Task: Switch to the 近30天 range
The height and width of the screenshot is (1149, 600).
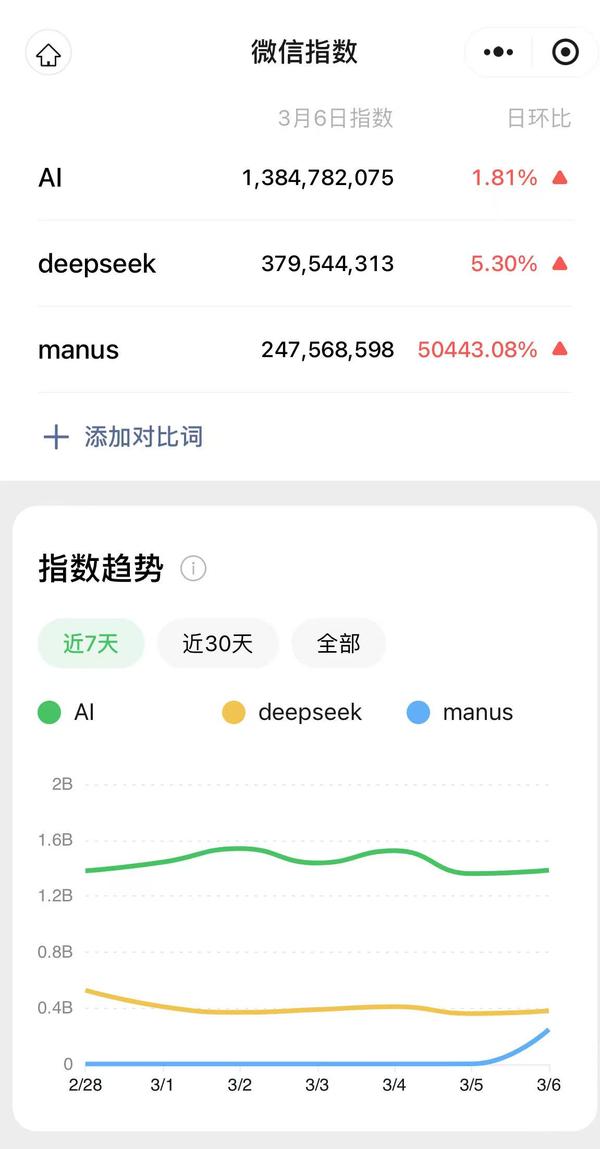Action: (x=218, y=643)
